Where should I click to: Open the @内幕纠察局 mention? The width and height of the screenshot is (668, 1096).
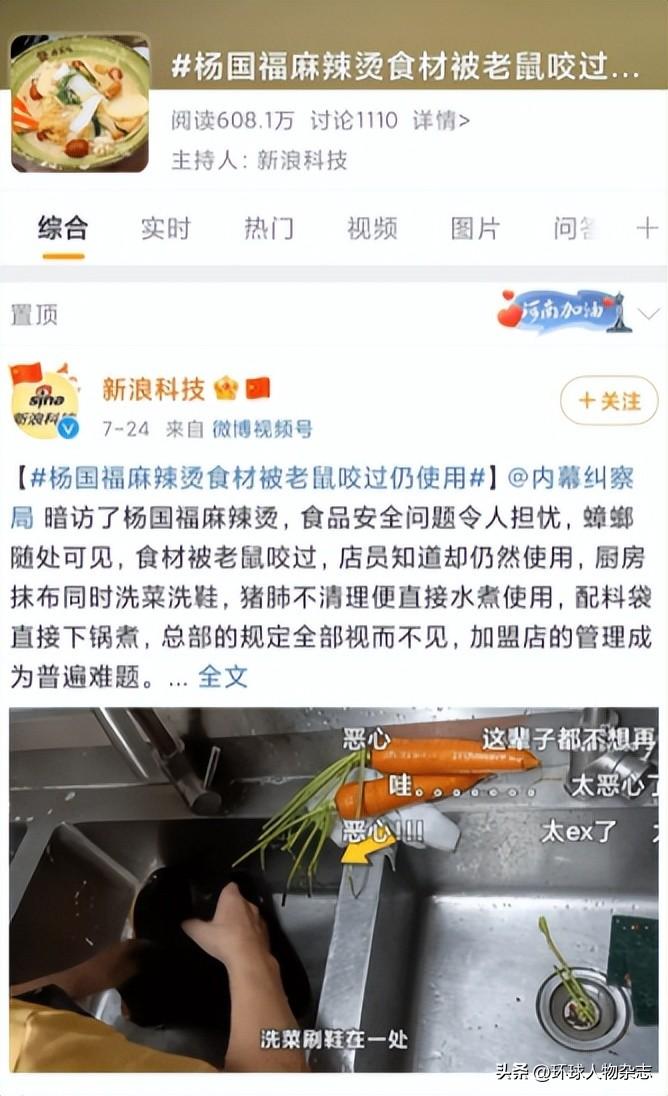point(571,478)
